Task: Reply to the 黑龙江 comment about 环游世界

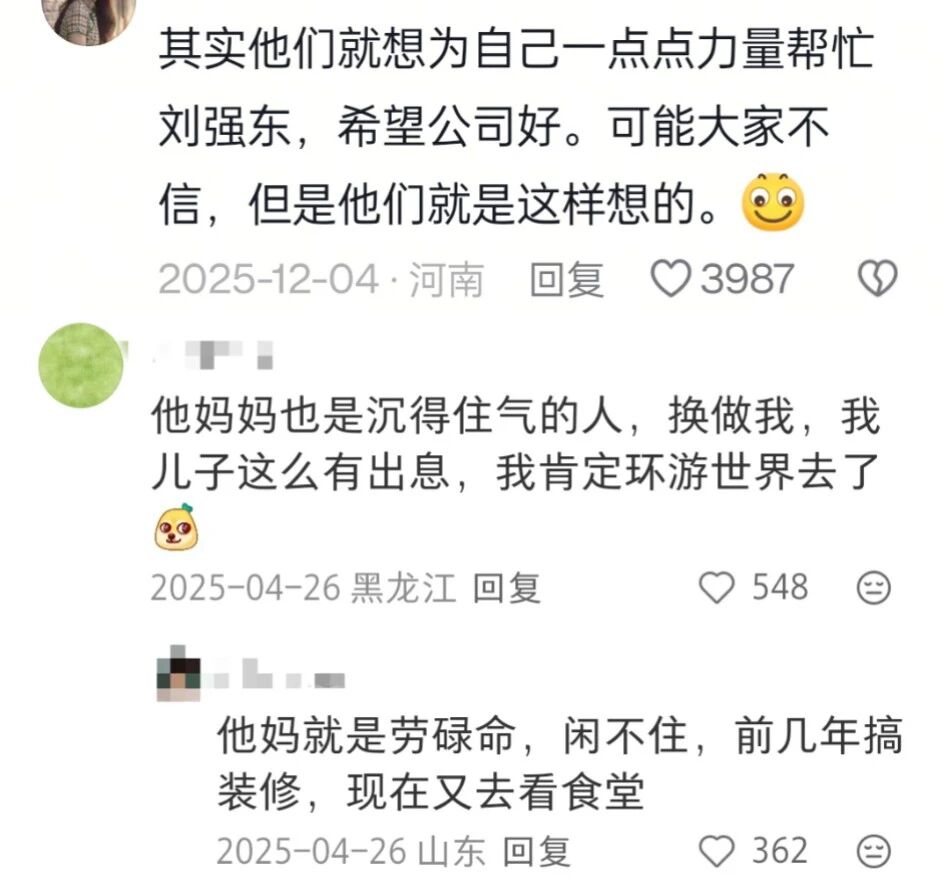Action: tap(506, 588)
